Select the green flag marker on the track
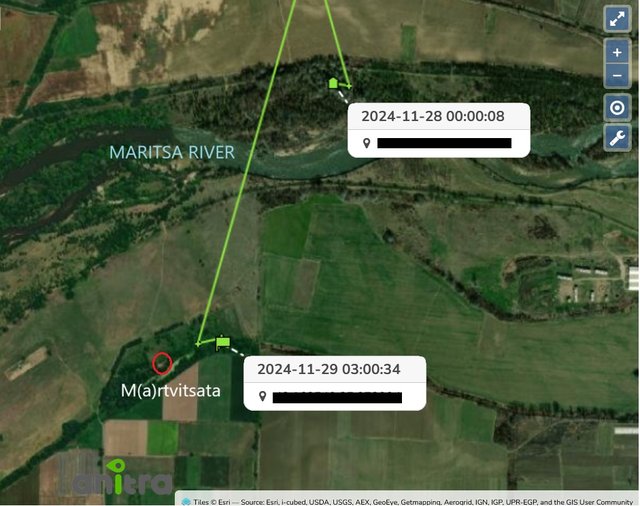Image resolution: width=640 pixels, height=506 pixels. point(222,343)
